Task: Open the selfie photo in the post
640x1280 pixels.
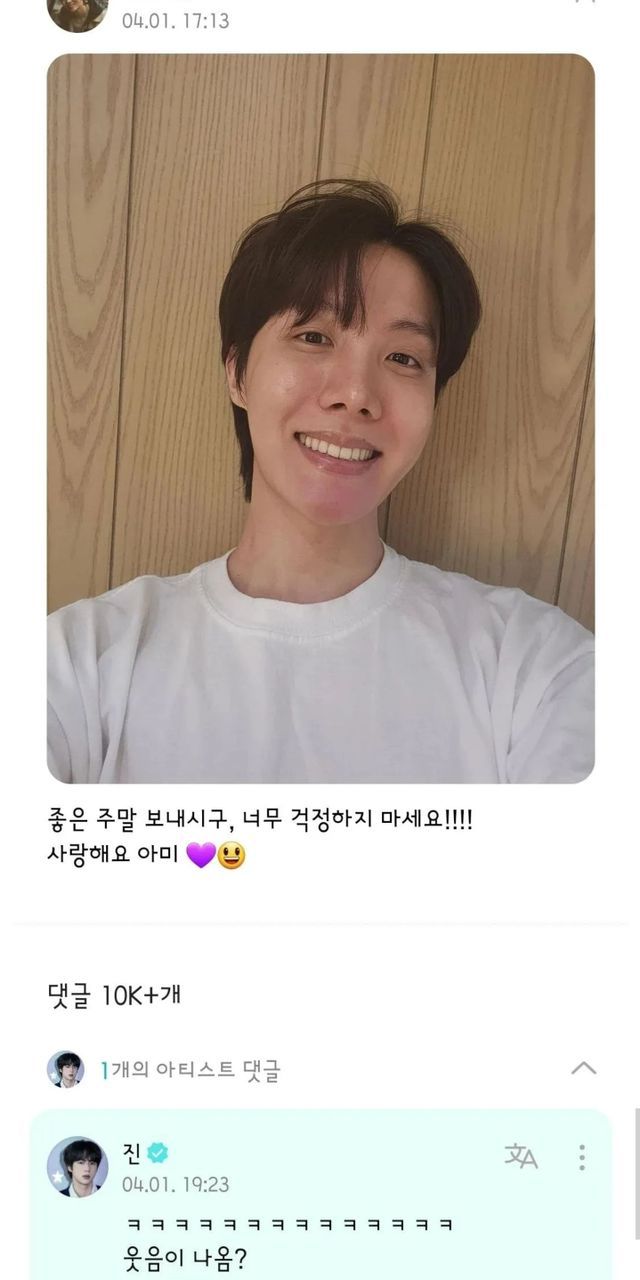Action: 321,419
